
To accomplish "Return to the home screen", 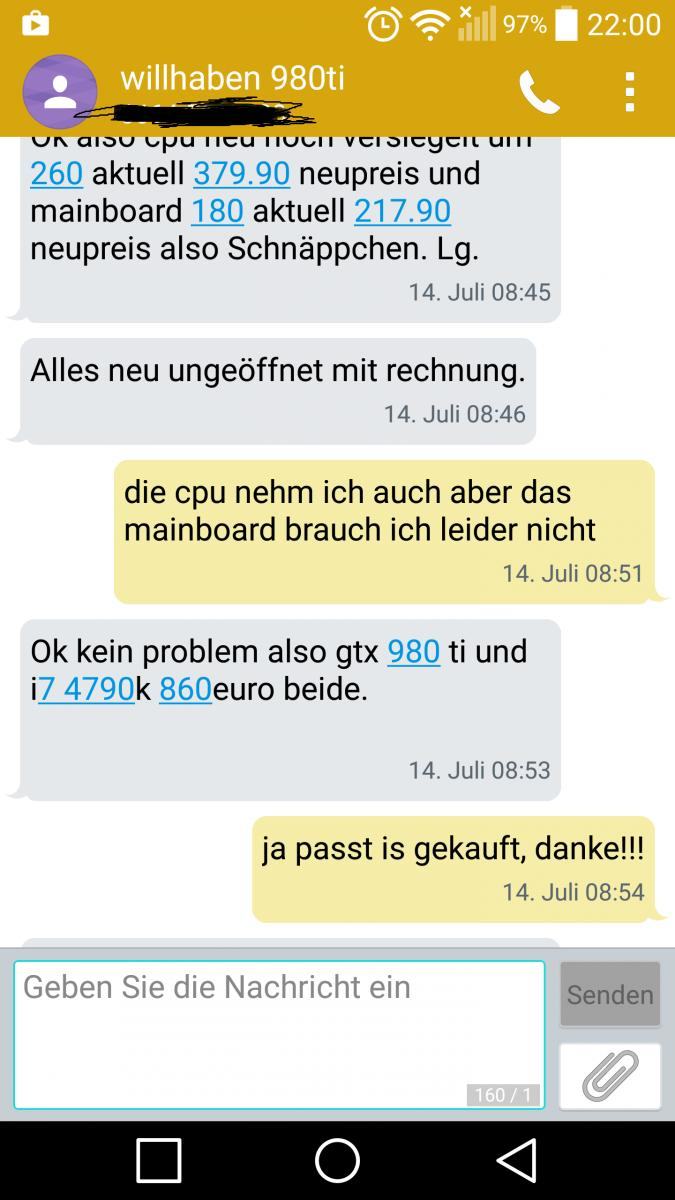I will click(x=337, y=1161).
